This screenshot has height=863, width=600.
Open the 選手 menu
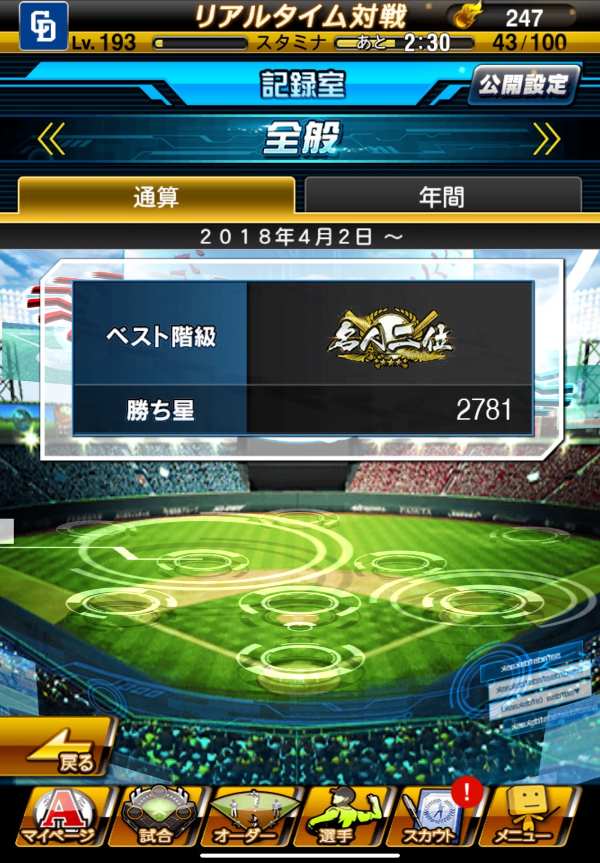pos(346,816)
